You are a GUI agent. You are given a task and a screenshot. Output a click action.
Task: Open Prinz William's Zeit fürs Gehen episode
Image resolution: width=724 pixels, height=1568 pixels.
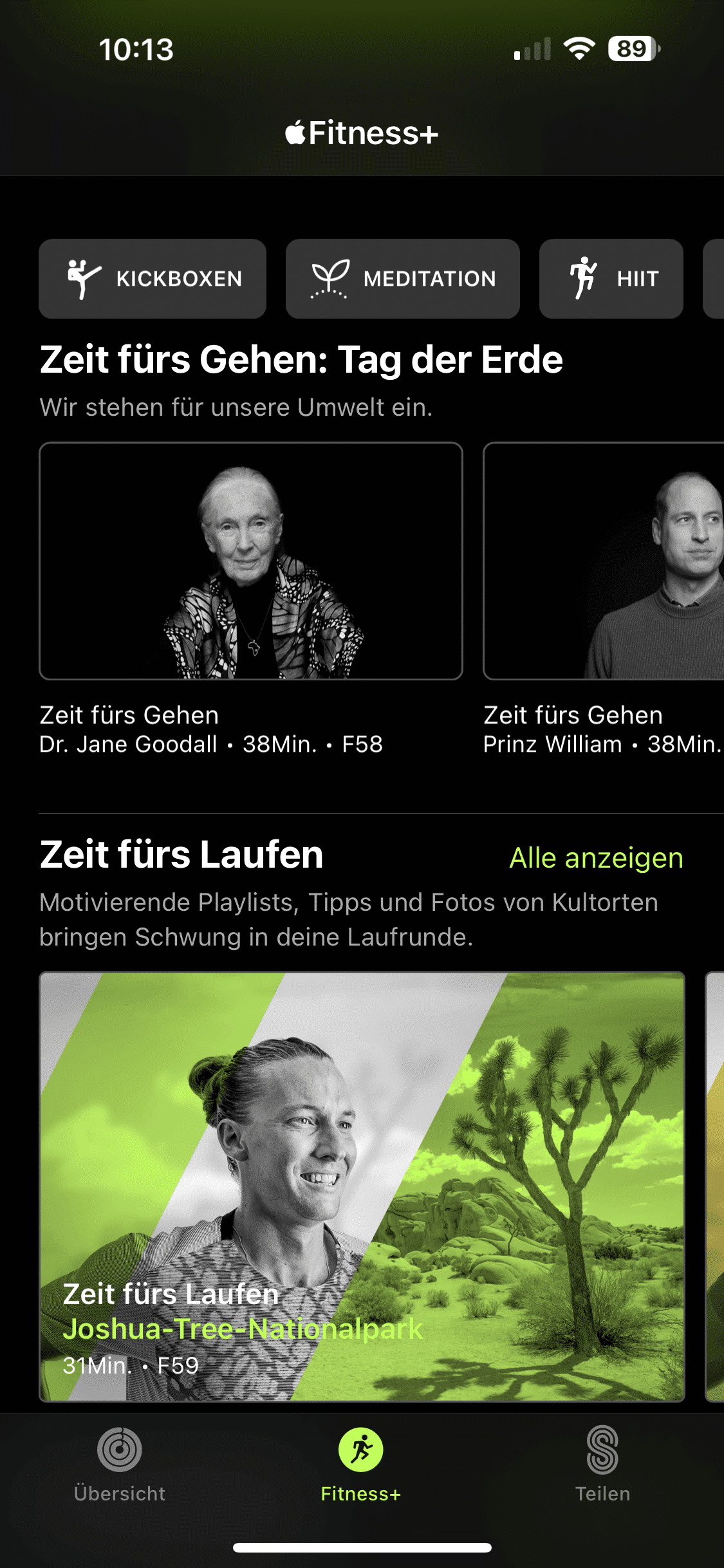(x=603, y=561)
